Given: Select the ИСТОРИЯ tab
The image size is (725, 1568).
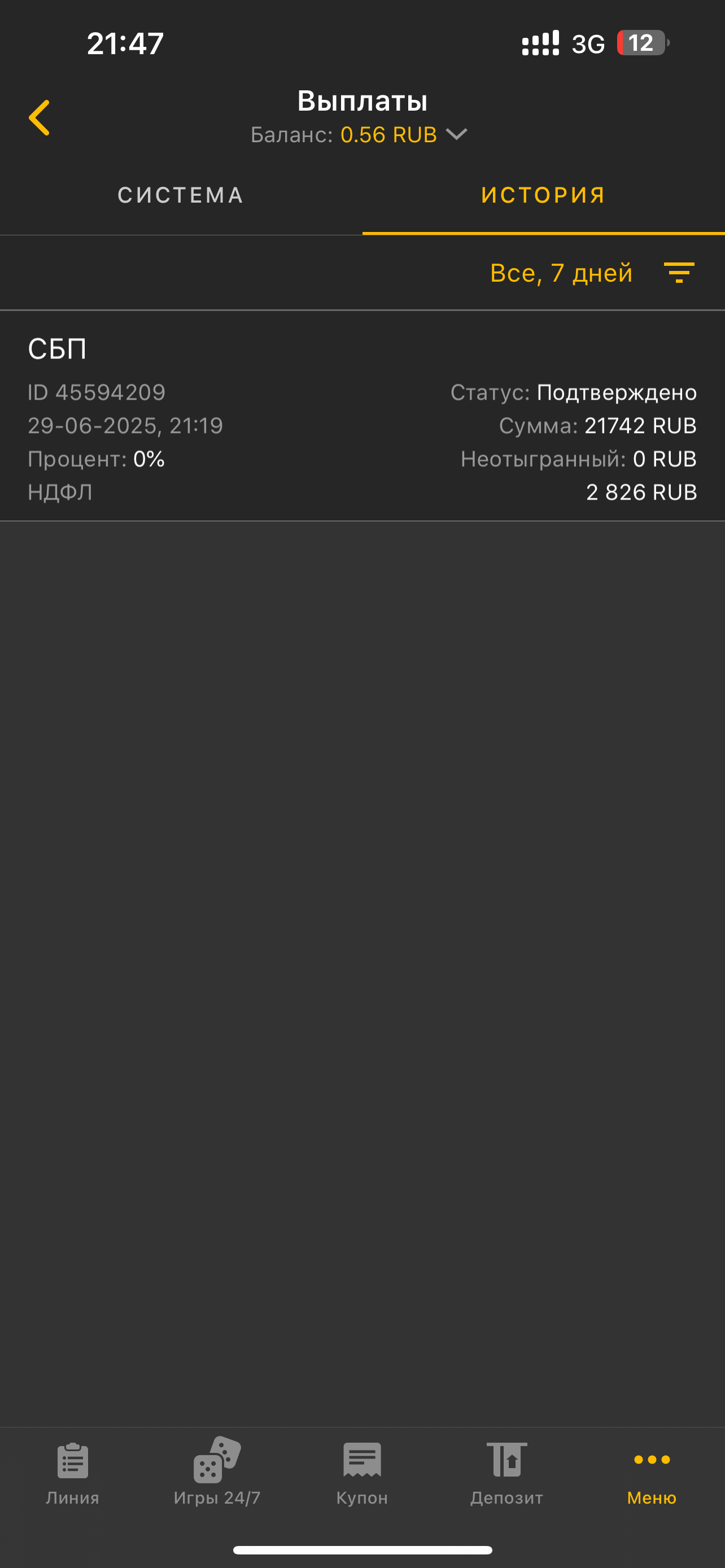Looking at the screenshot, I should [543, 195].
